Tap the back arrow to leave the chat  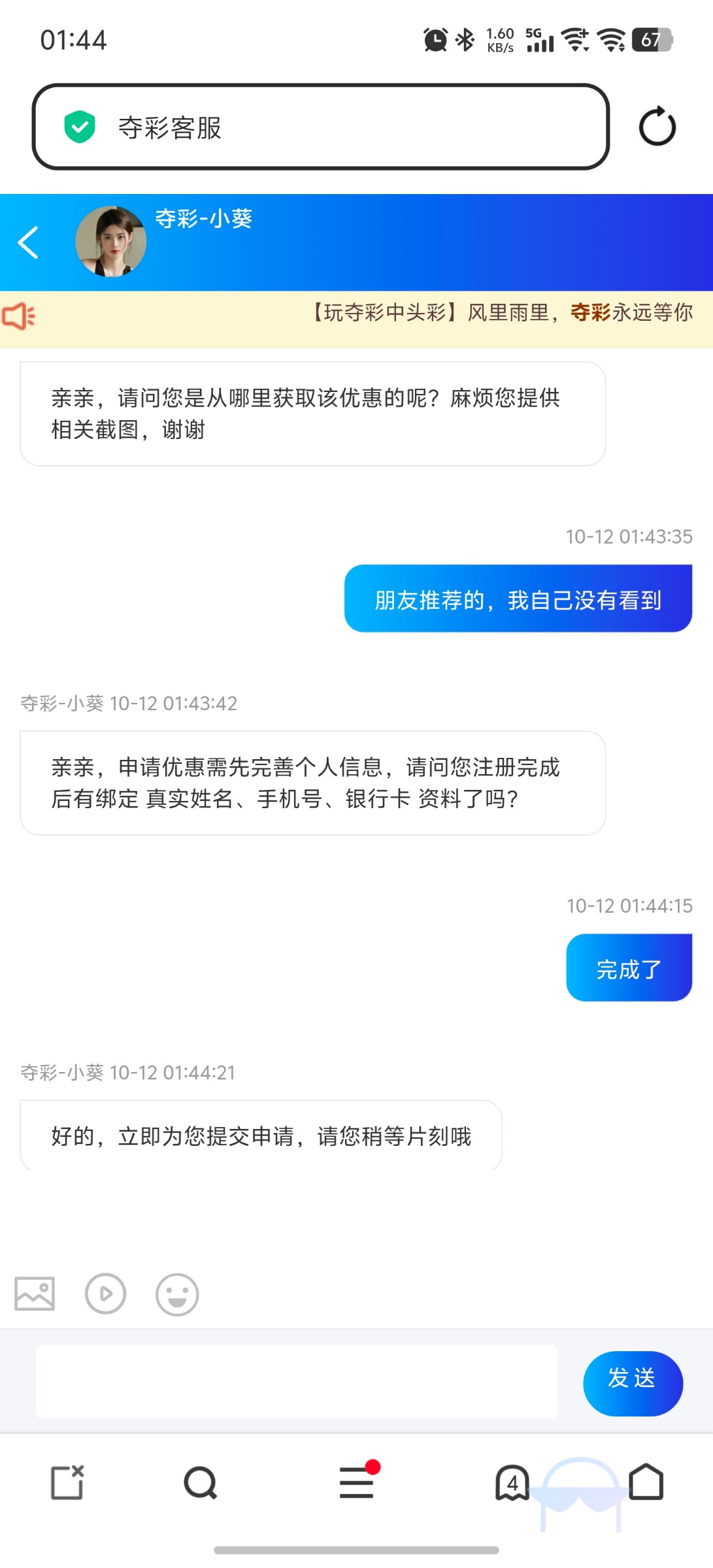click(x=29, y=242)
